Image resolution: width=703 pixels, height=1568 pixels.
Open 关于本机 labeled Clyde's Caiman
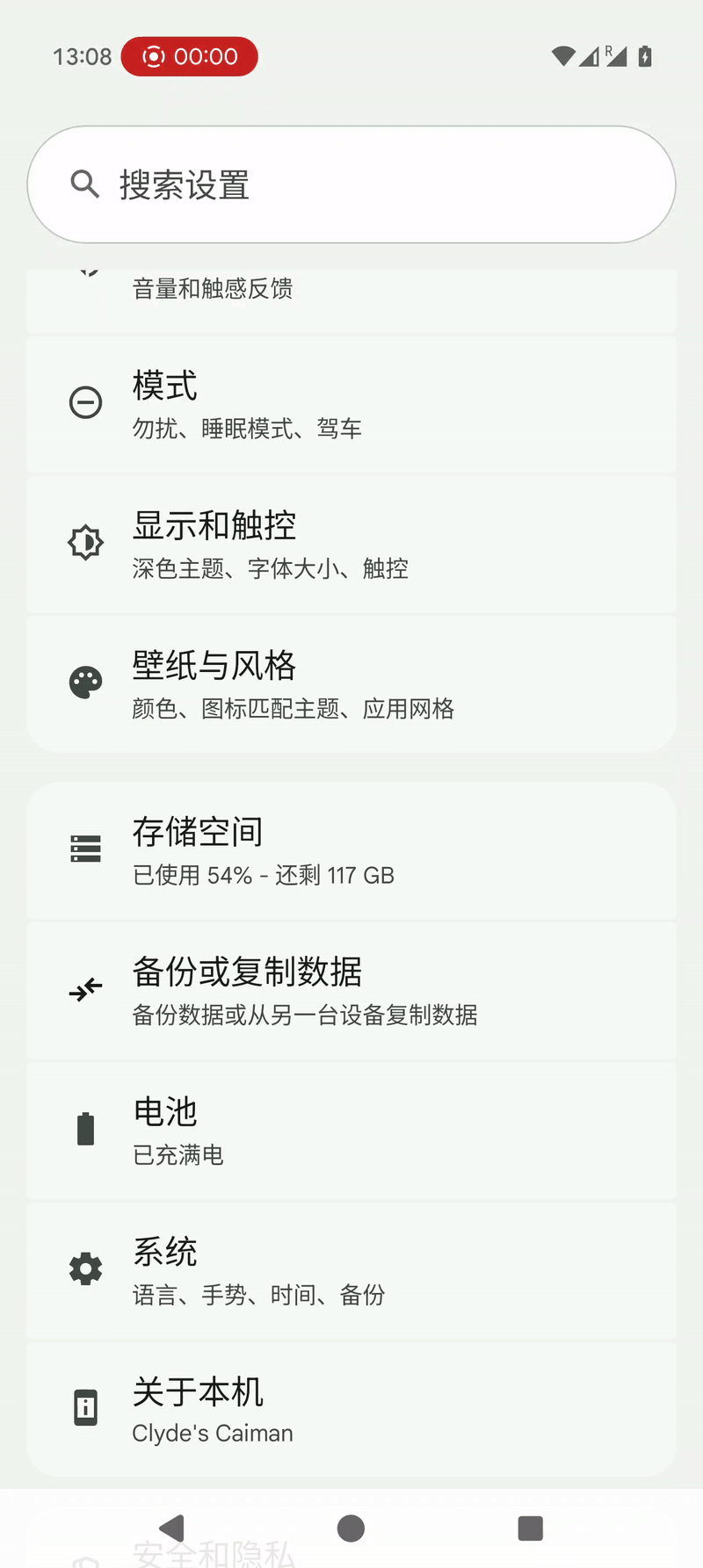click(x=351, y=1407)
